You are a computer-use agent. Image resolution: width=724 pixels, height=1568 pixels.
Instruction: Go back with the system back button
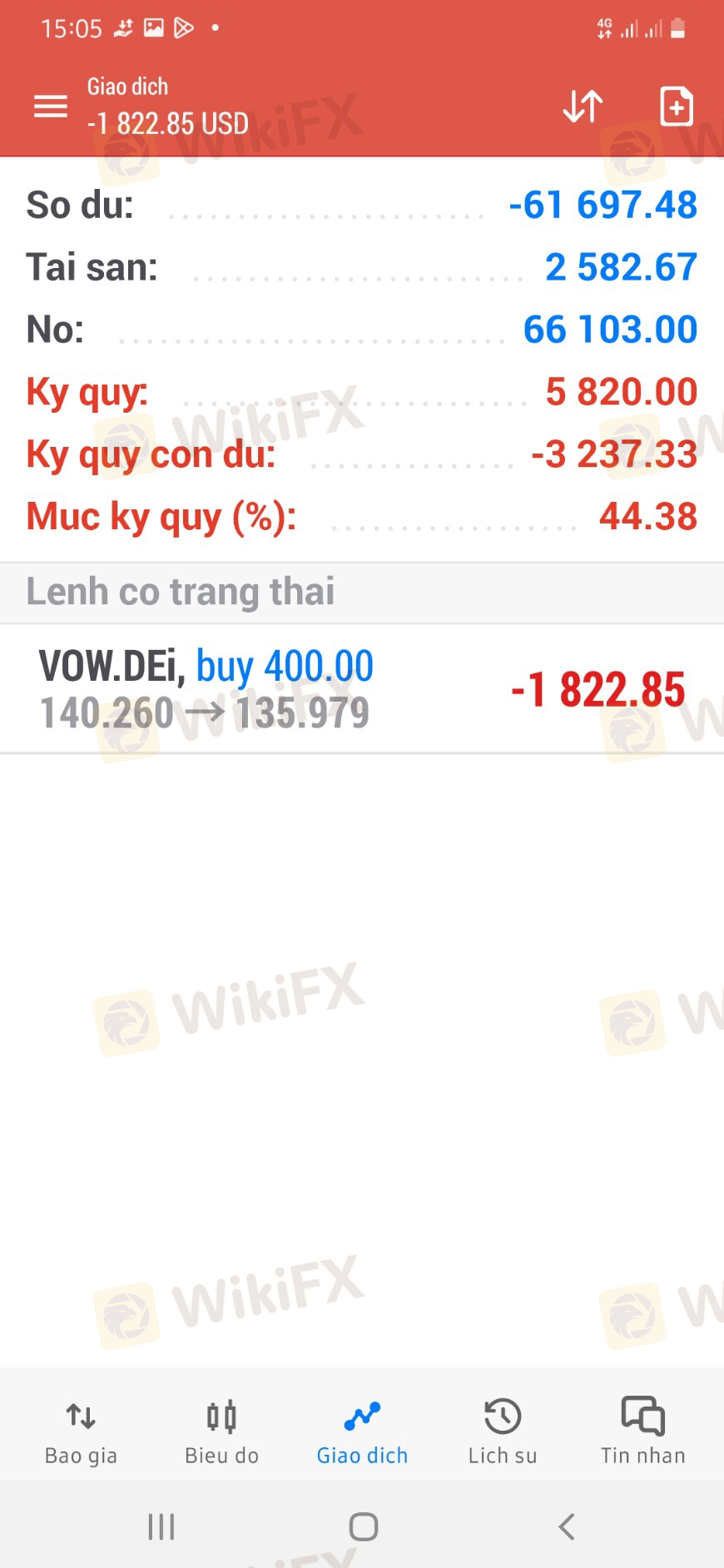tap(567, 1526)
